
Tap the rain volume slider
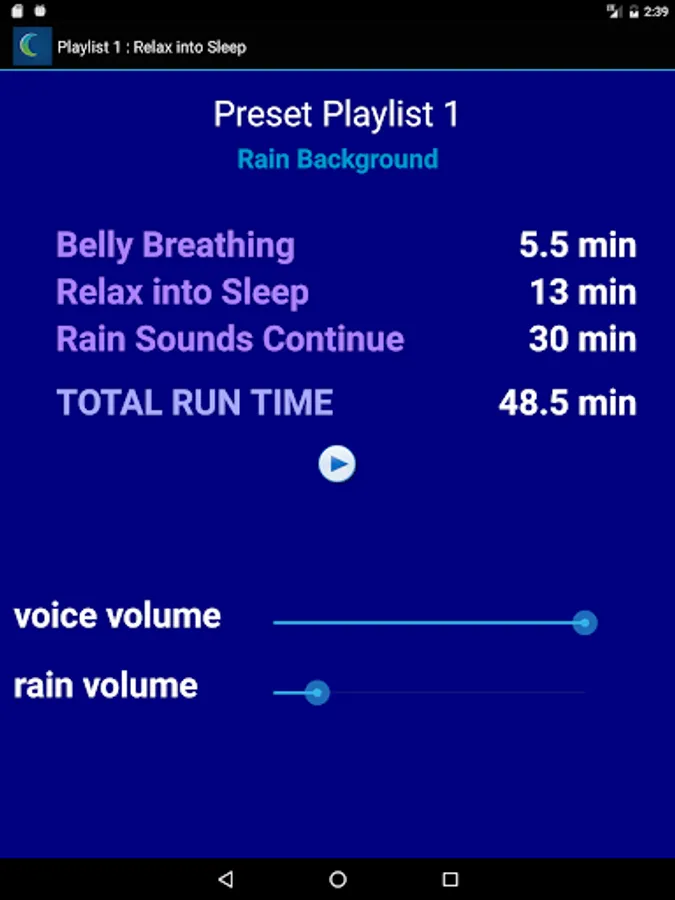pyautogui.click(x=430, y=692)
